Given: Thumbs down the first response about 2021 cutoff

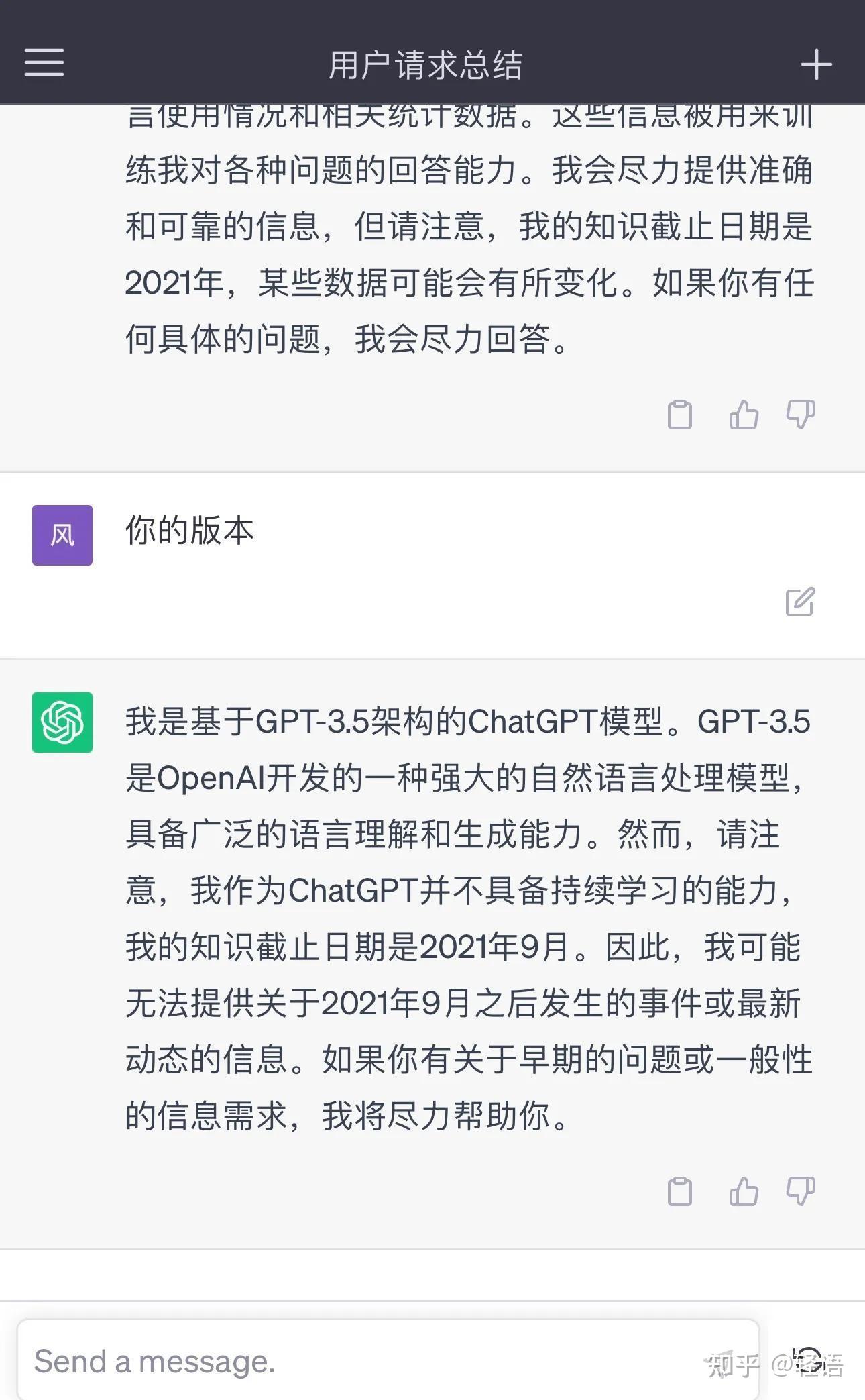Looking at the screenshot, I should 801,415.
